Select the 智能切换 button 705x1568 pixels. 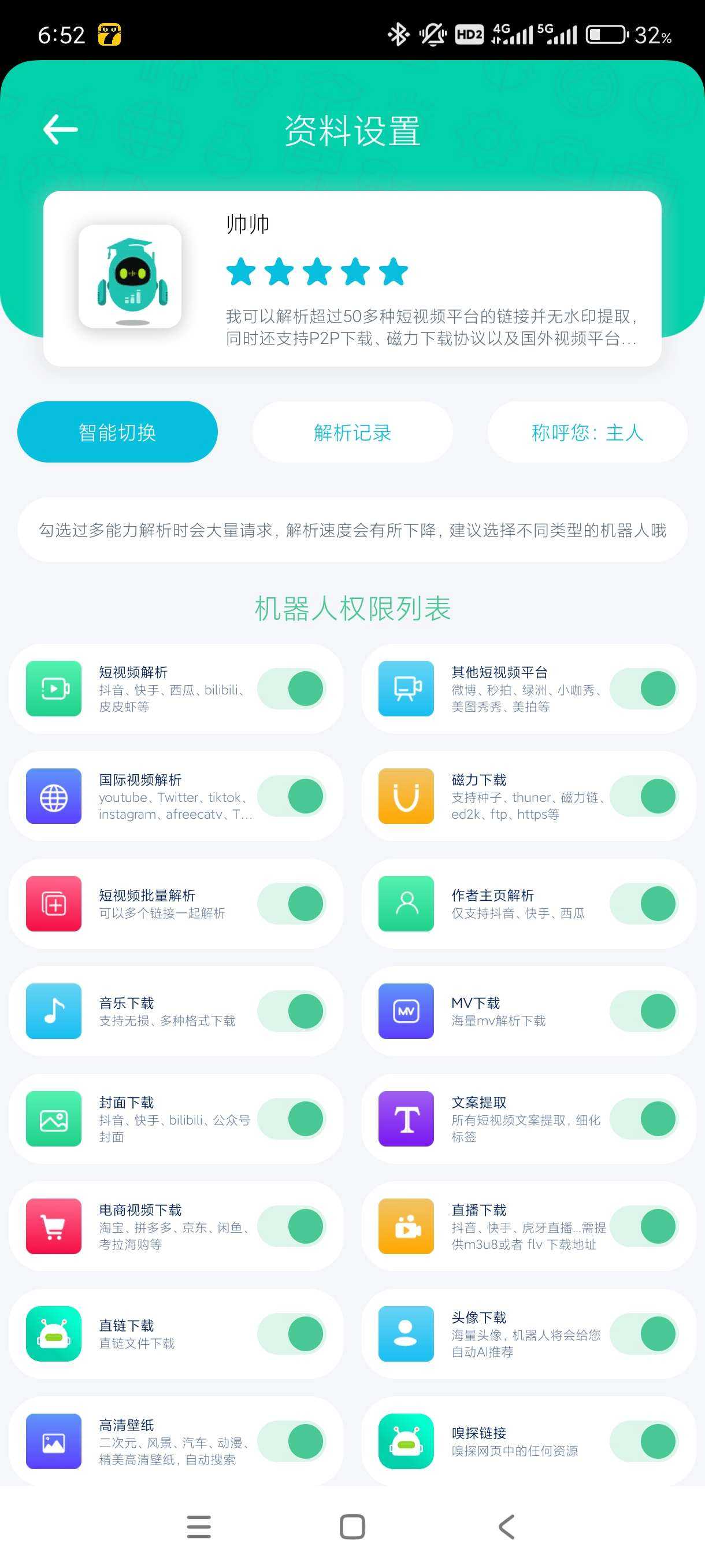coord(117,432)
